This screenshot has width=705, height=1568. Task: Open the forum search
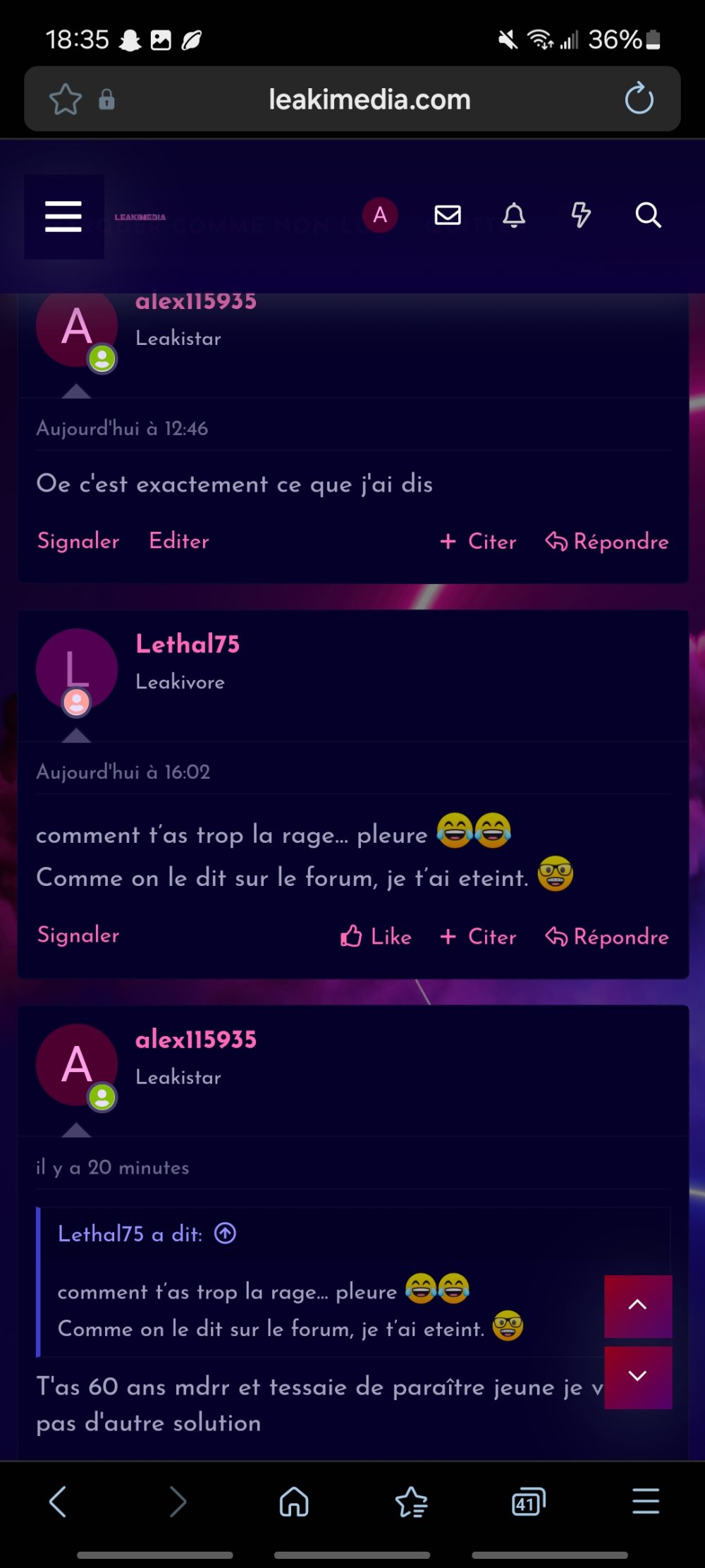(648, 215)
